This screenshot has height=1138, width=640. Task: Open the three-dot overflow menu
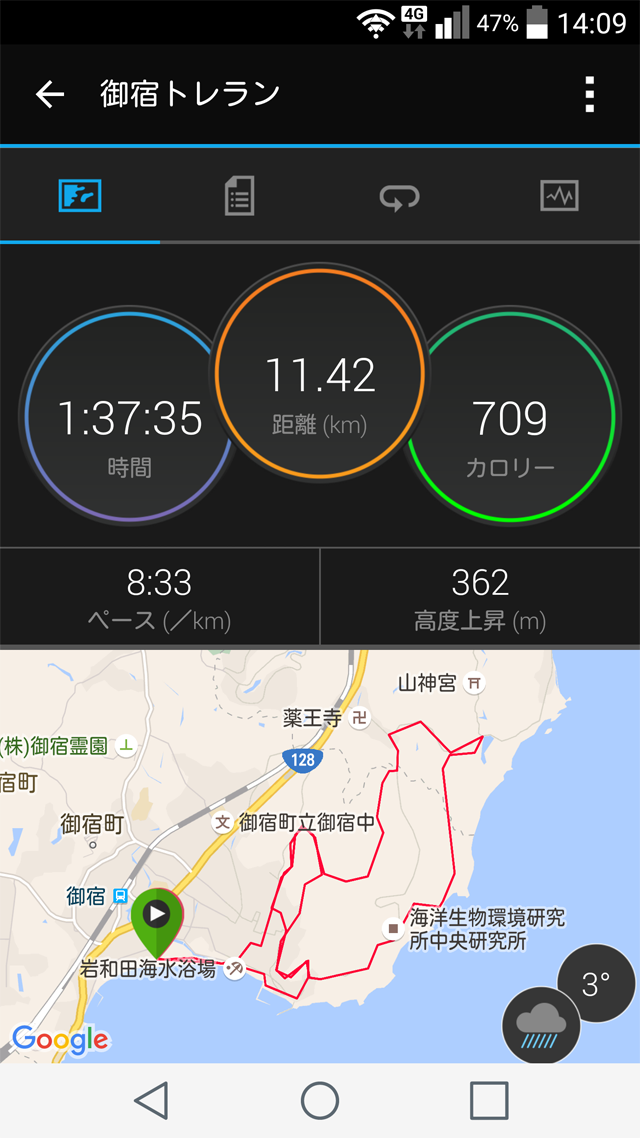pos(589,94)
